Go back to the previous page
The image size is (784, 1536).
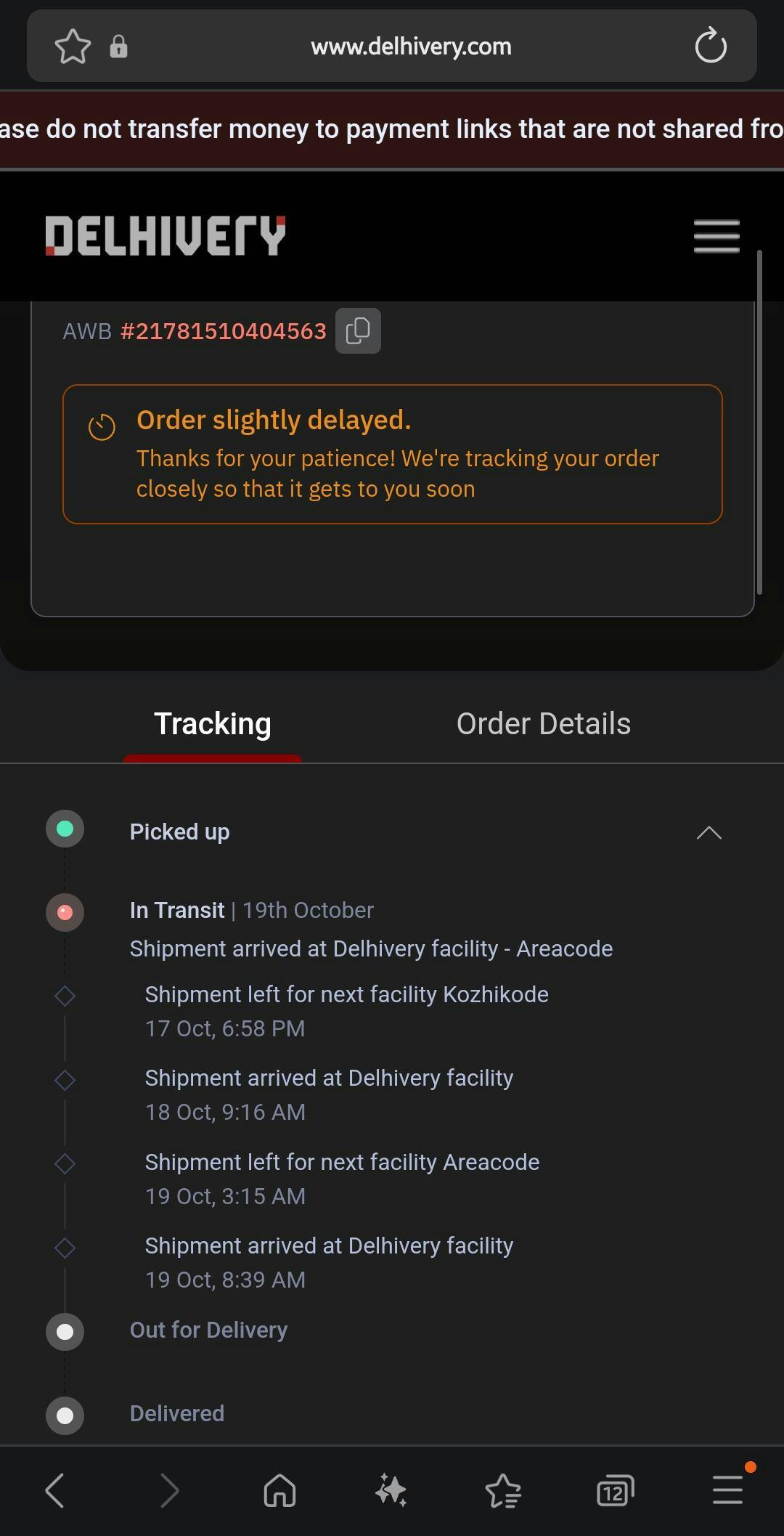[x=55, y=1490]
